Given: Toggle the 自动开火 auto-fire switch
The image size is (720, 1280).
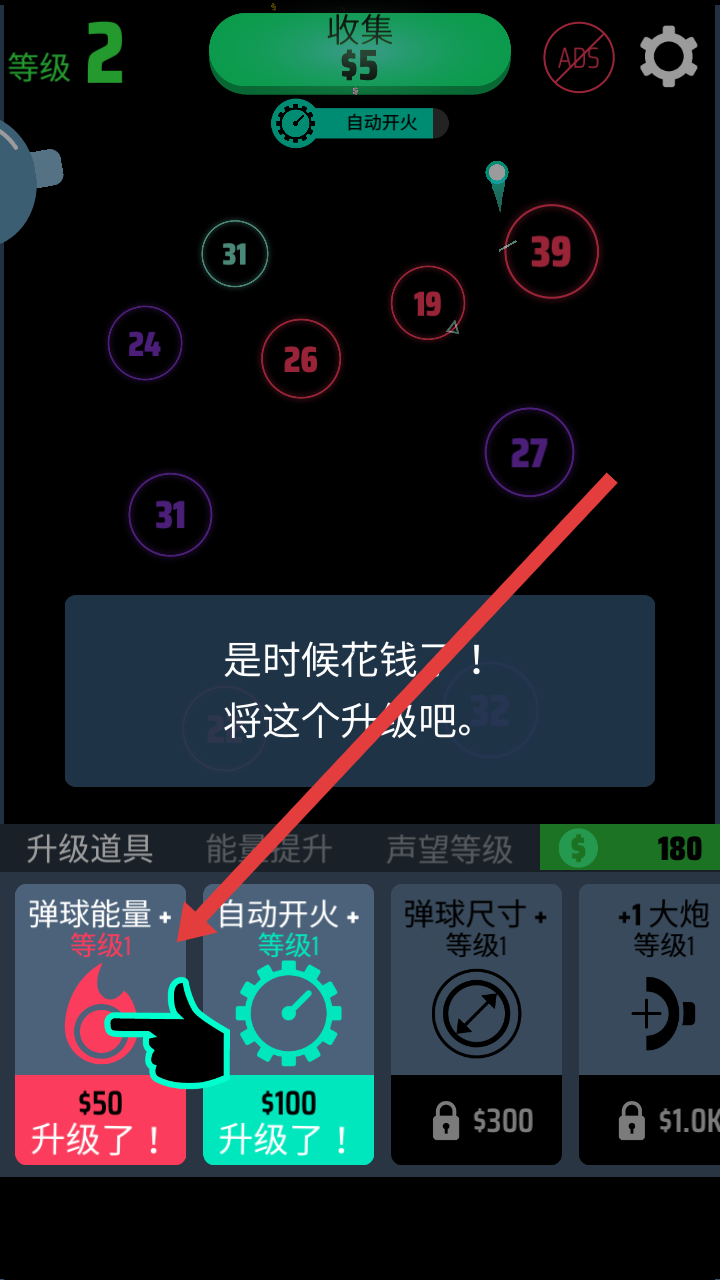Looking at the screenshot, I should 361,124.
